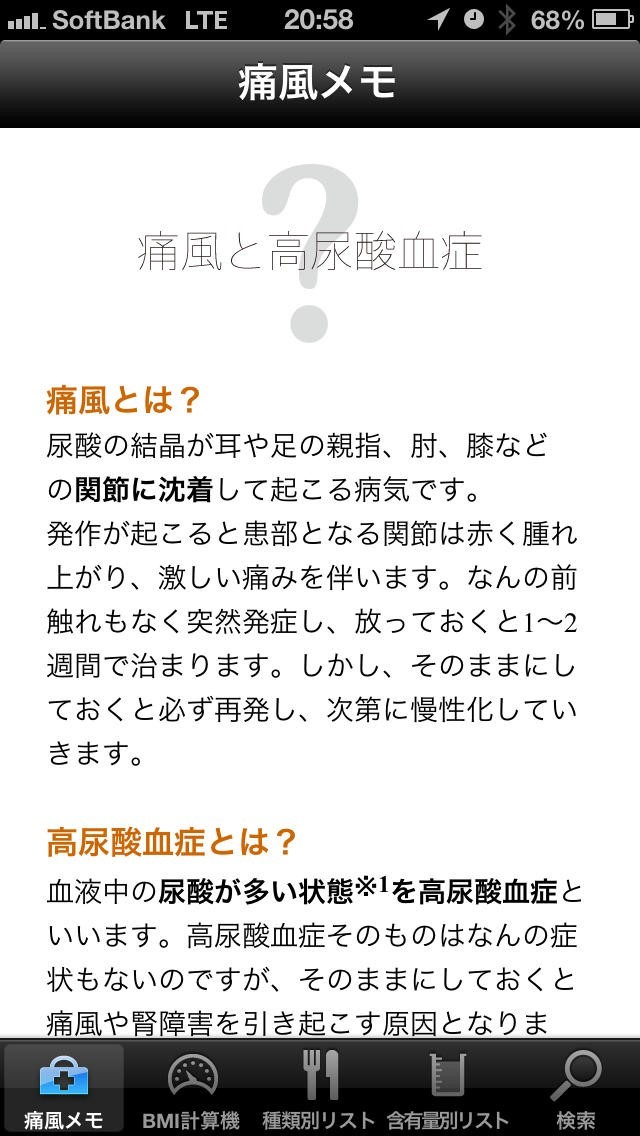Switch to the BMI計算機 tab
The height and width of the screenshot is (1136, 640).
tap(192, 1088)
